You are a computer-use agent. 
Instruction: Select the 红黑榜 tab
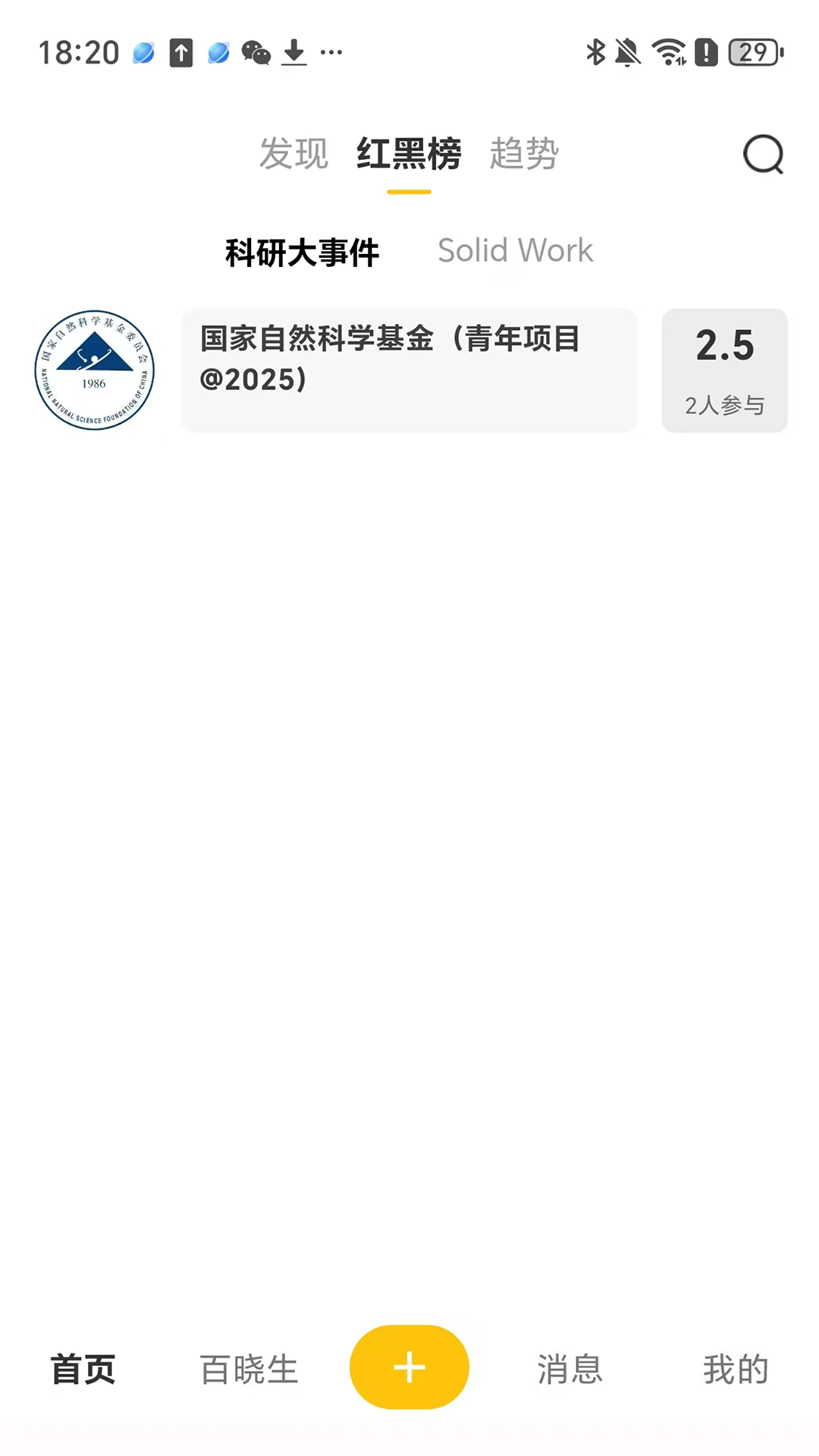tap(409, 155)
